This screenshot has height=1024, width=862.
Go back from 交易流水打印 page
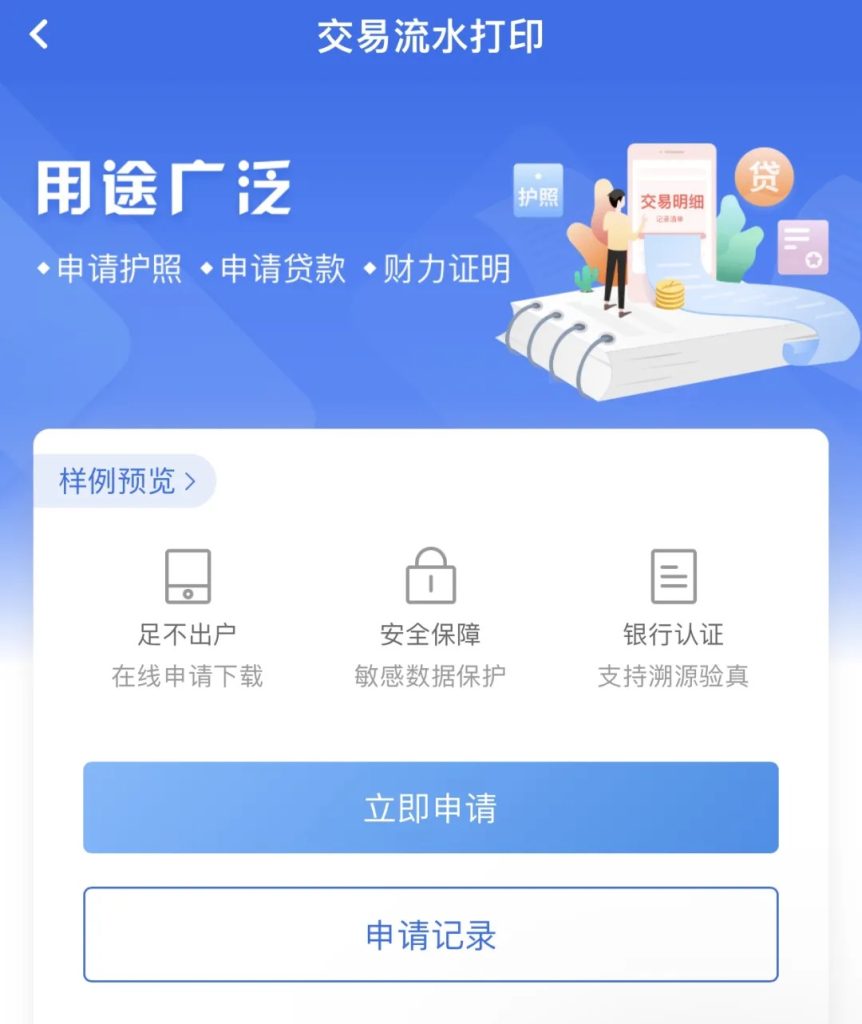point(39,35)
